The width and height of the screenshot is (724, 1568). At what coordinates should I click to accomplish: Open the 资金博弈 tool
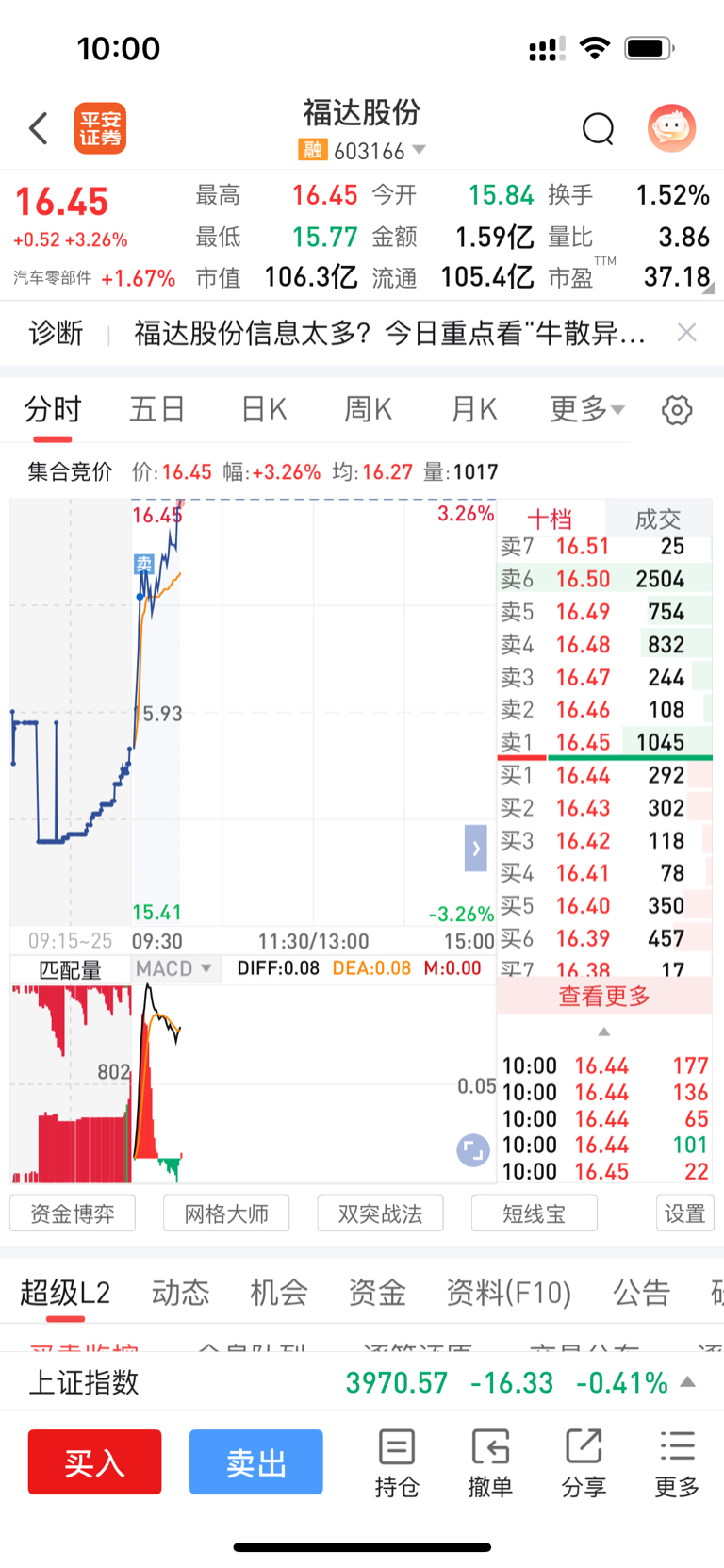click(x=73, y=1213)
